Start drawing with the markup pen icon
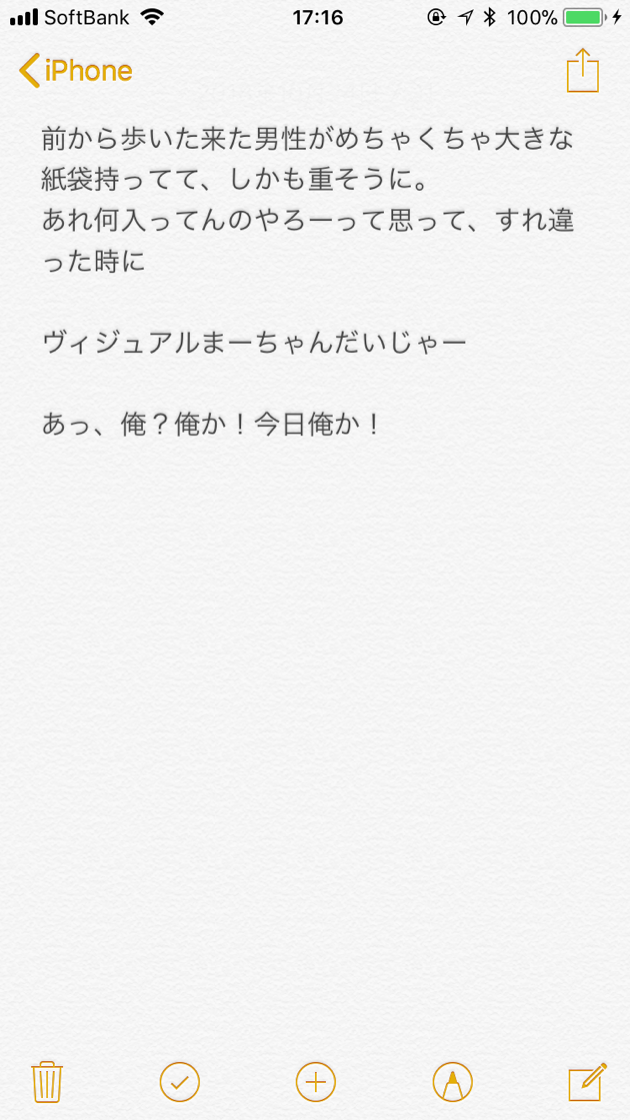Image resolution: width=630 pixels, height=1120 pixels. point(452,1081)
